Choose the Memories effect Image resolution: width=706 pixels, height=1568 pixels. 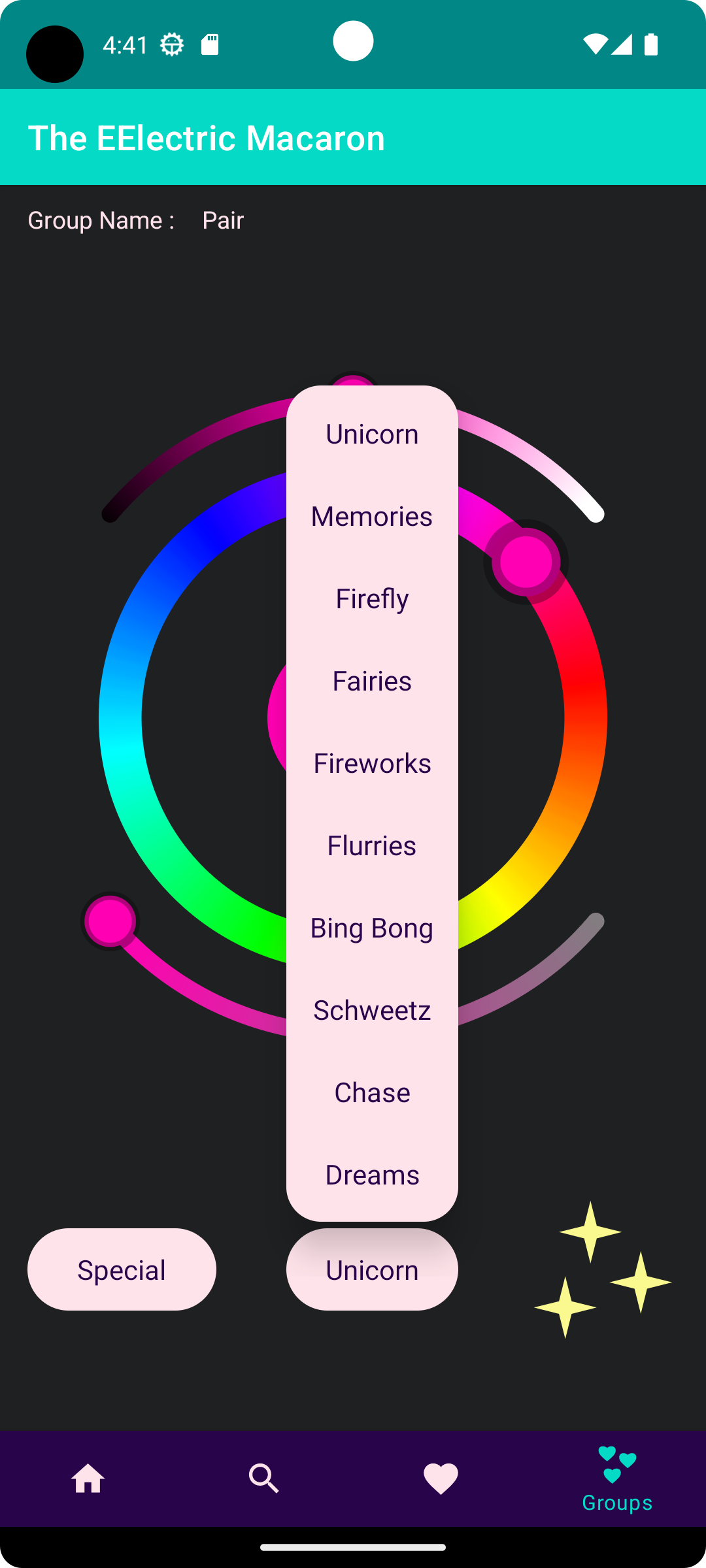[371, 517]
